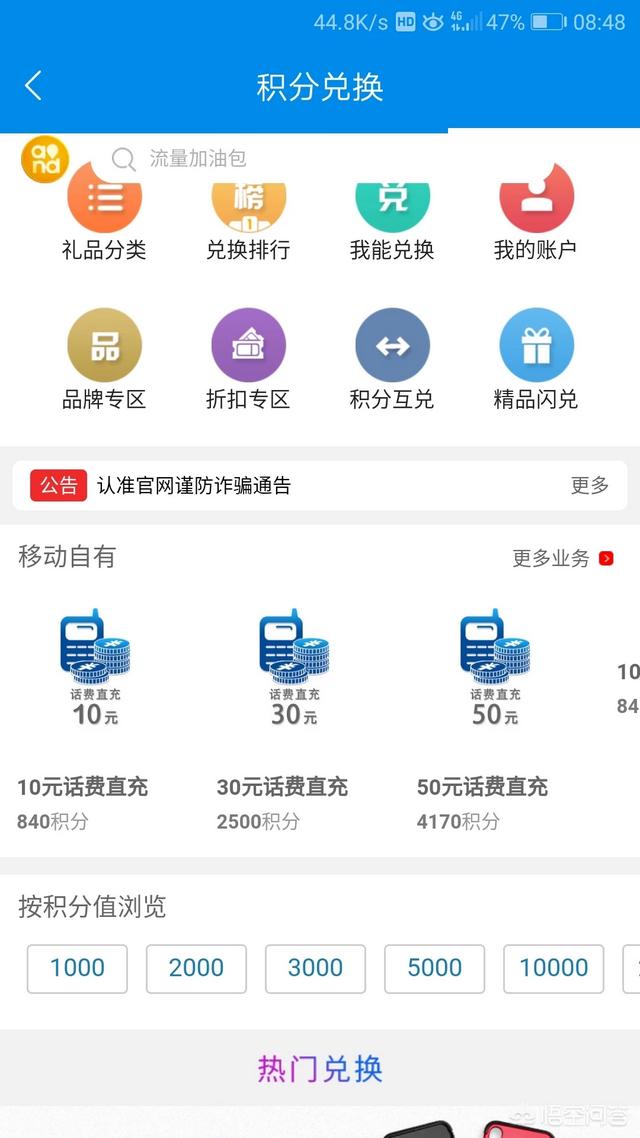The height and width of the screenshot is (1138, 640).
Task: Go back from the 积分兑换 page
Action: tap(33, 86)
